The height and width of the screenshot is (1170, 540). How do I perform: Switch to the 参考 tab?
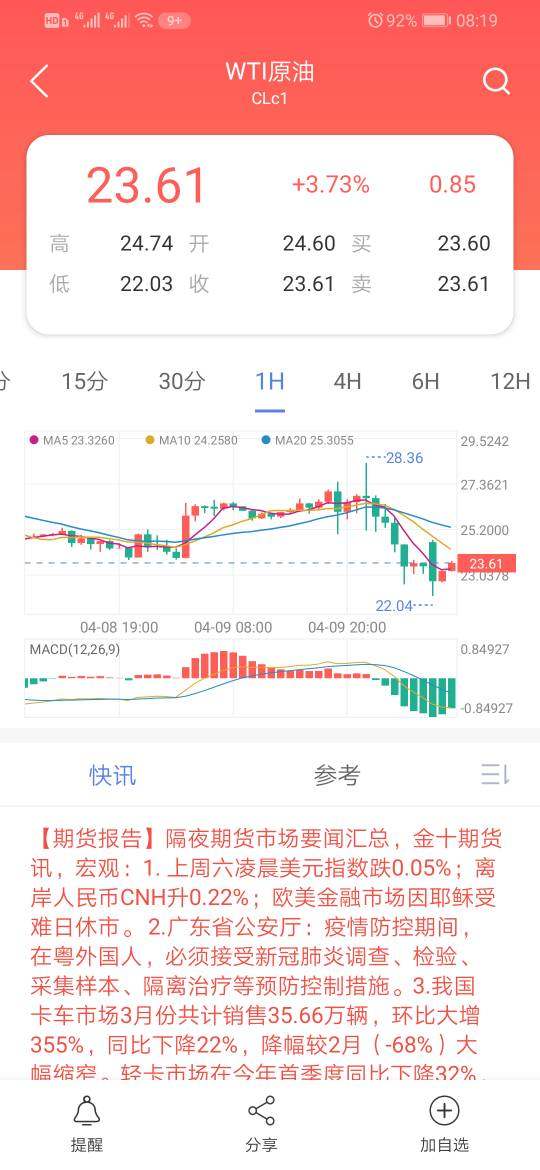point(336,775)
